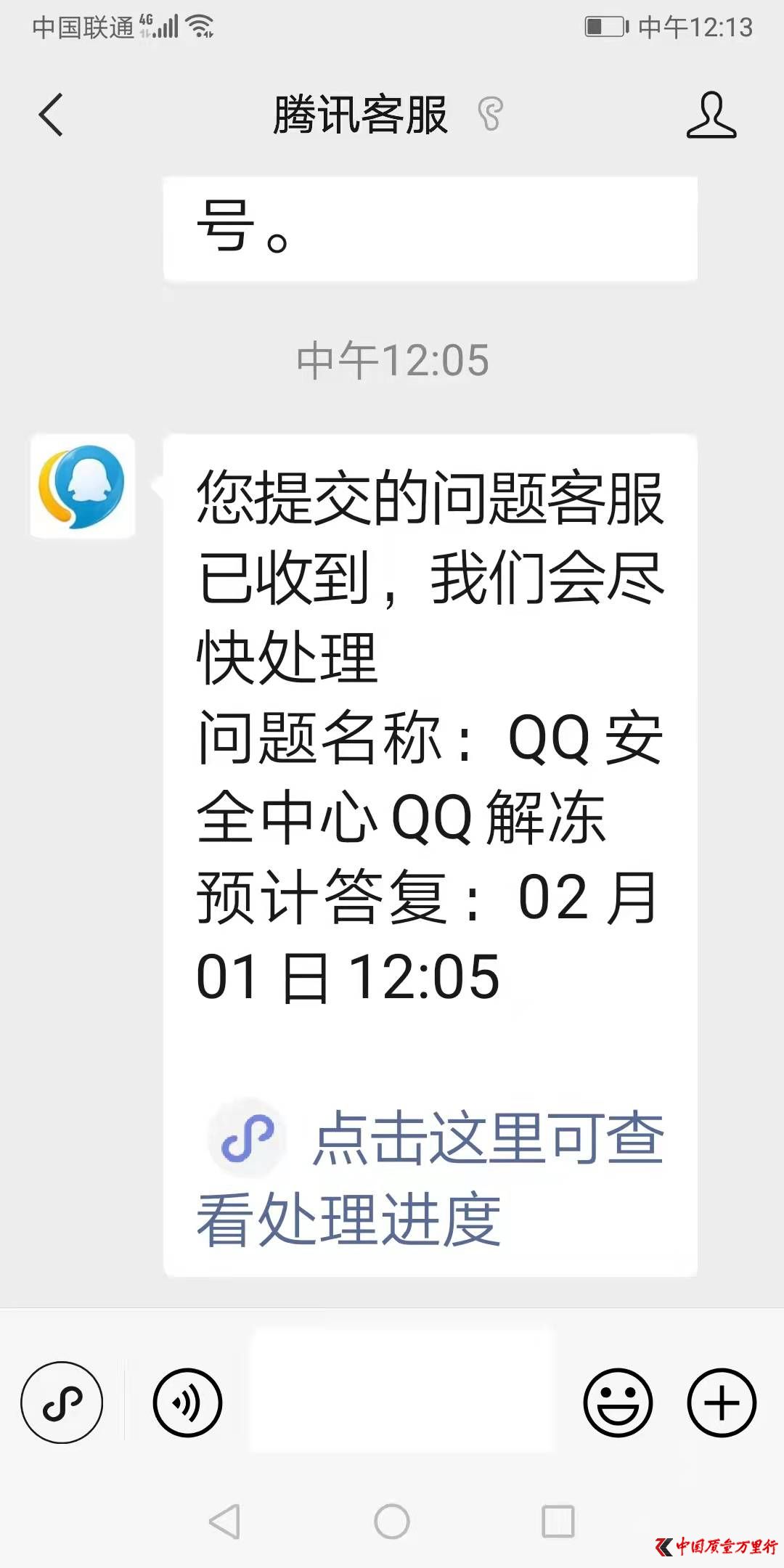
Task: Tap the 腾讯客服 avatar
Action: tap(83, 486)
